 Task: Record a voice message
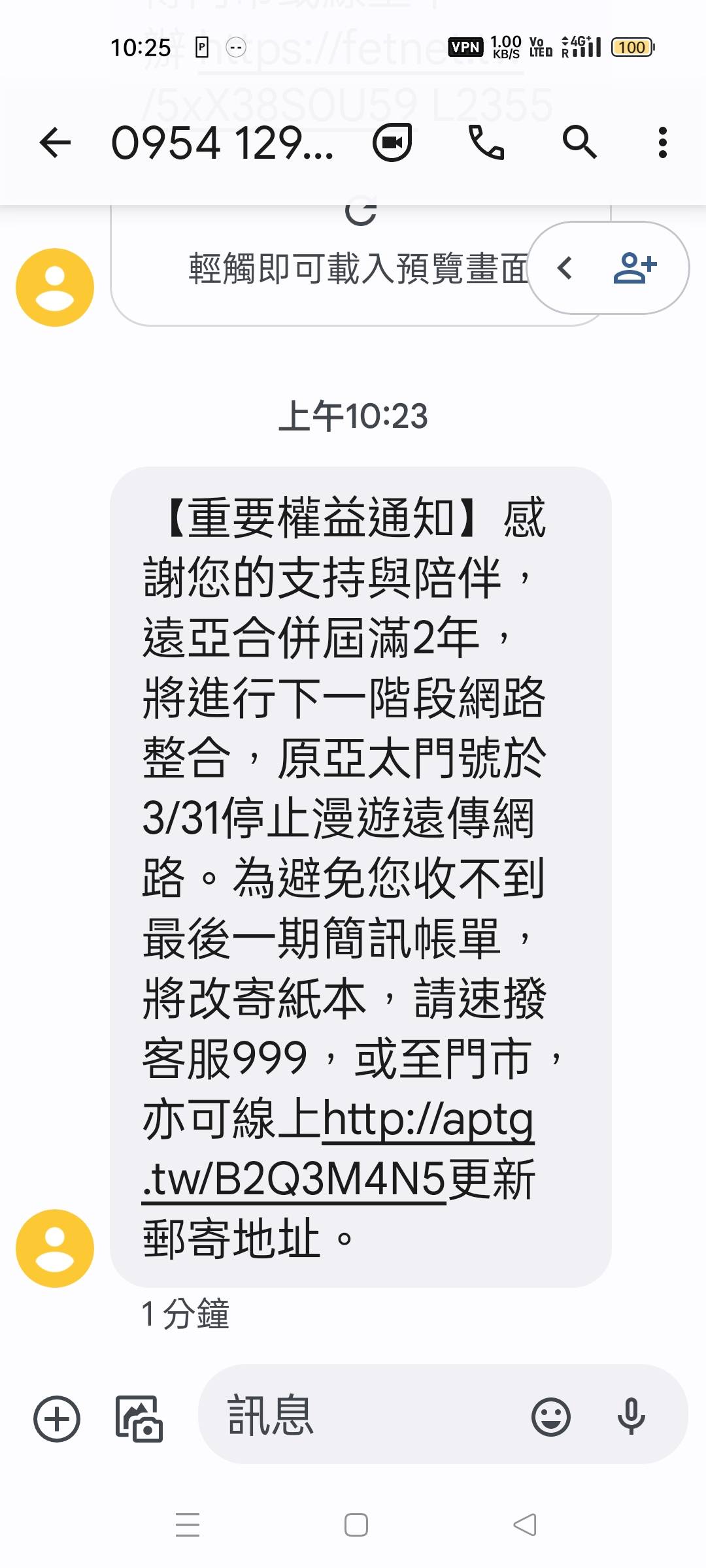[631, 1417]
